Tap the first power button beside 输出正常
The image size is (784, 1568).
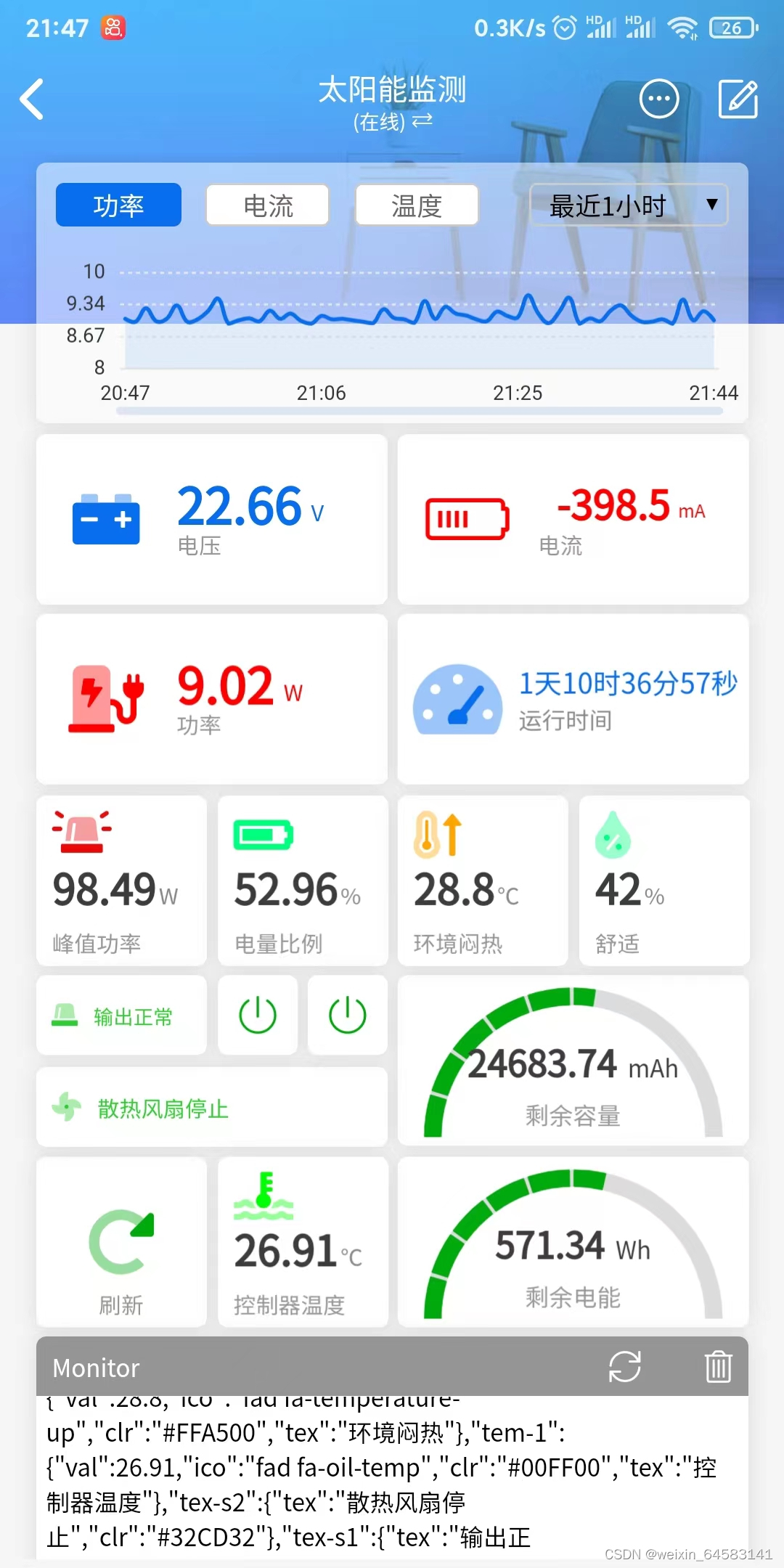click(x=258, y=1015)
